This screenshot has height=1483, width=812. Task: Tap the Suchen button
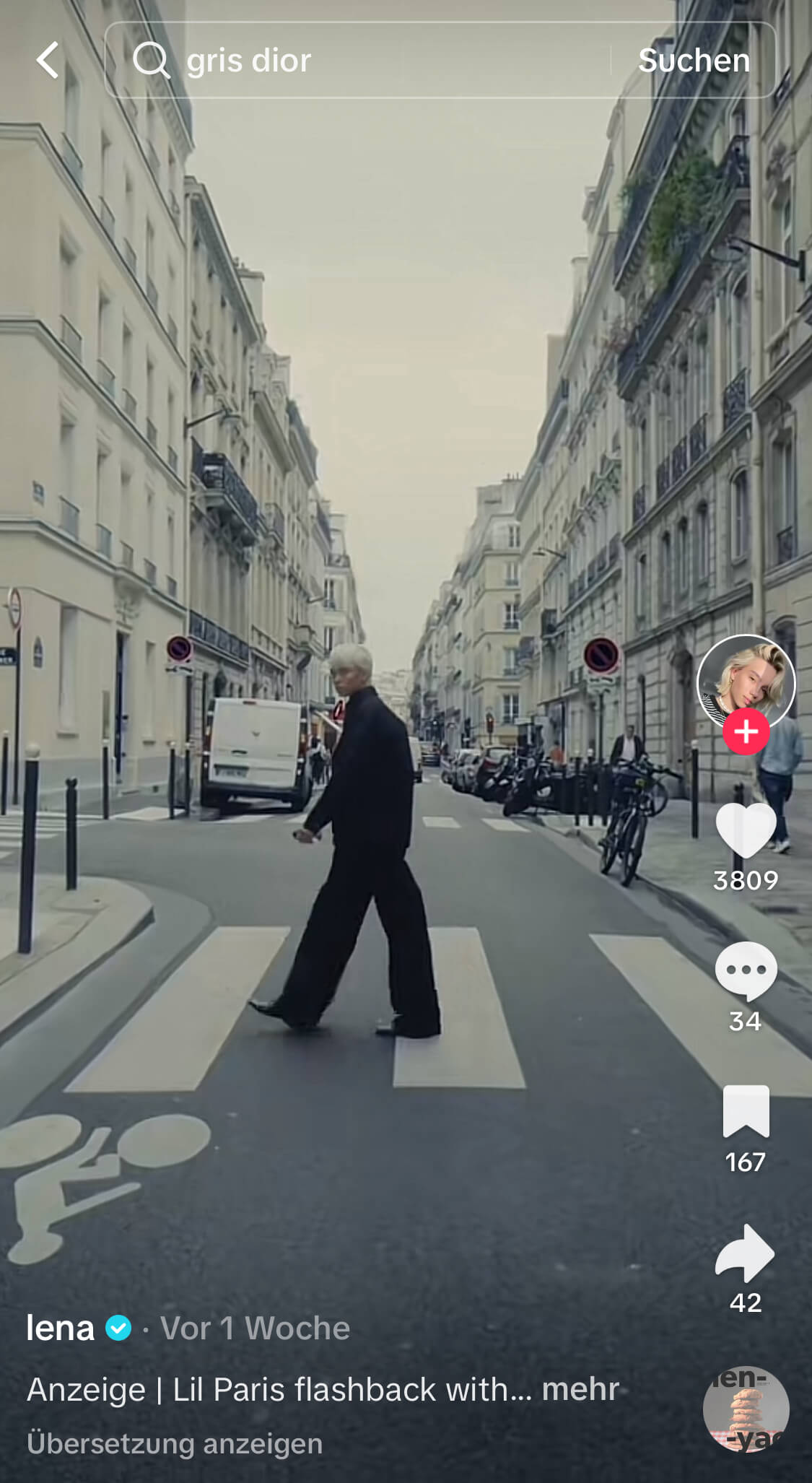point(694,60)
